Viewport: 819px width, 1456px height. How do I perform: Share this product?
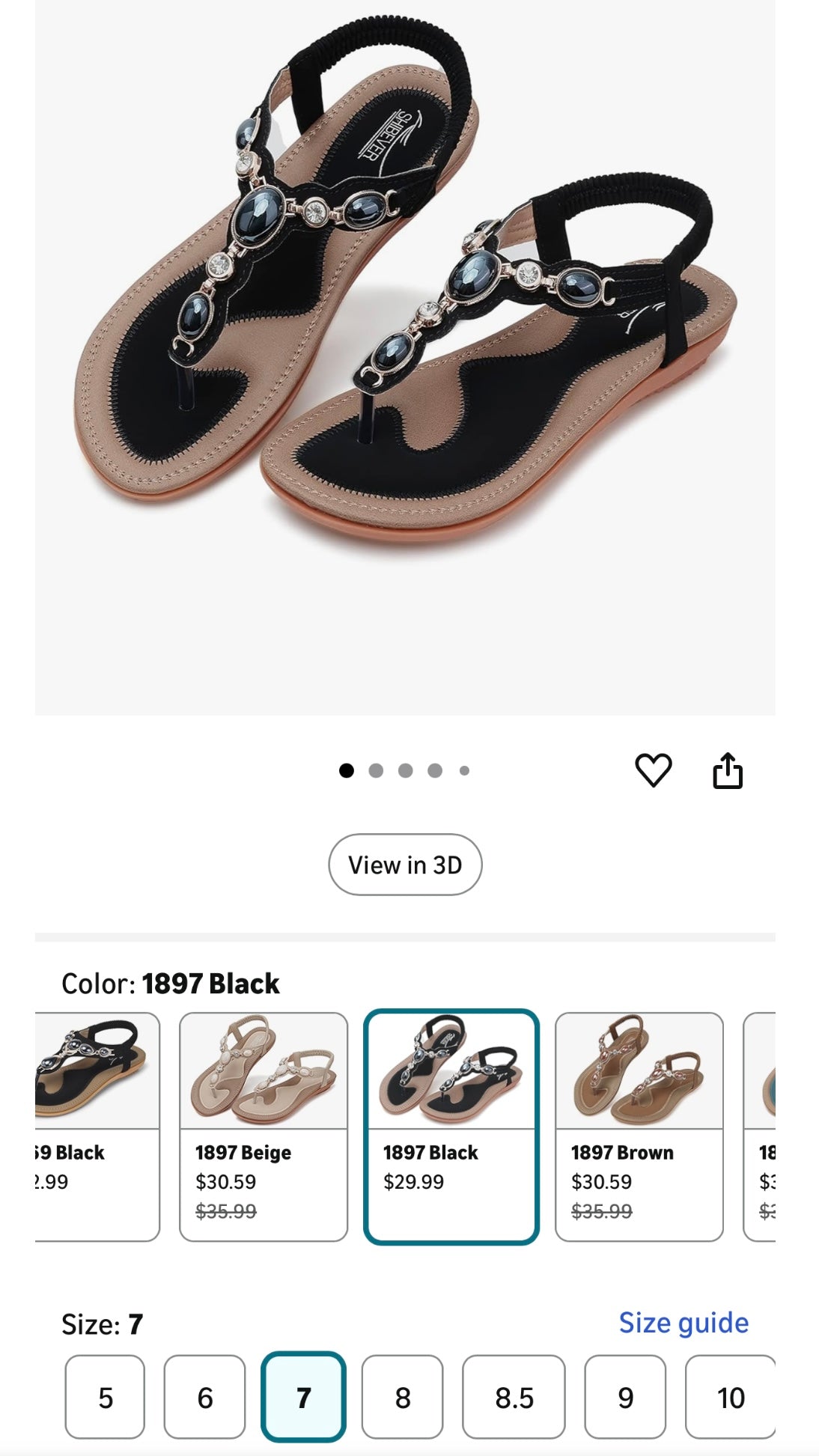coord(727,770)
